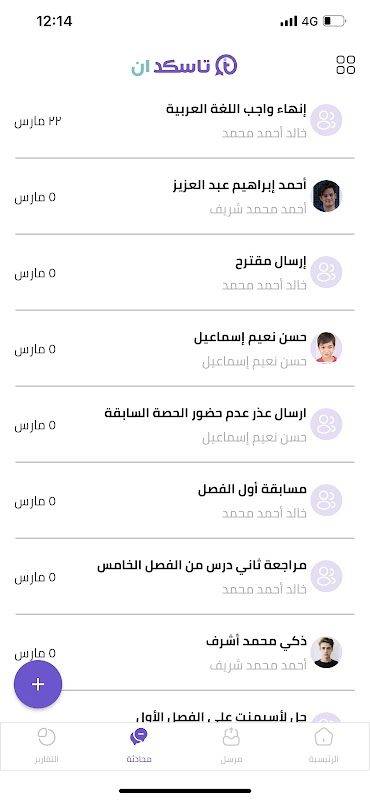Screen dimensions: 370x800
Task: Go to the مرسل tab
Action: pyautogui.click(x=231, y=745)
